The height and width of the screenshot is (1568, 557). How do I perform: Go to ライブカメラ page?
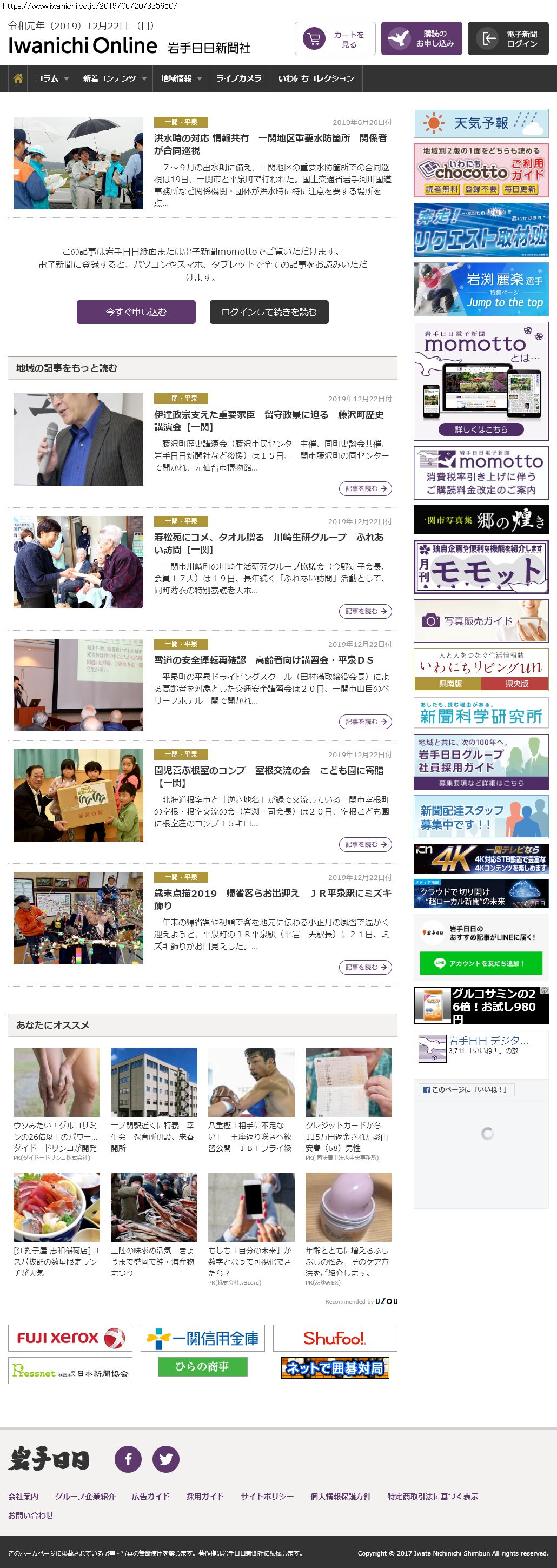point(238,78)
